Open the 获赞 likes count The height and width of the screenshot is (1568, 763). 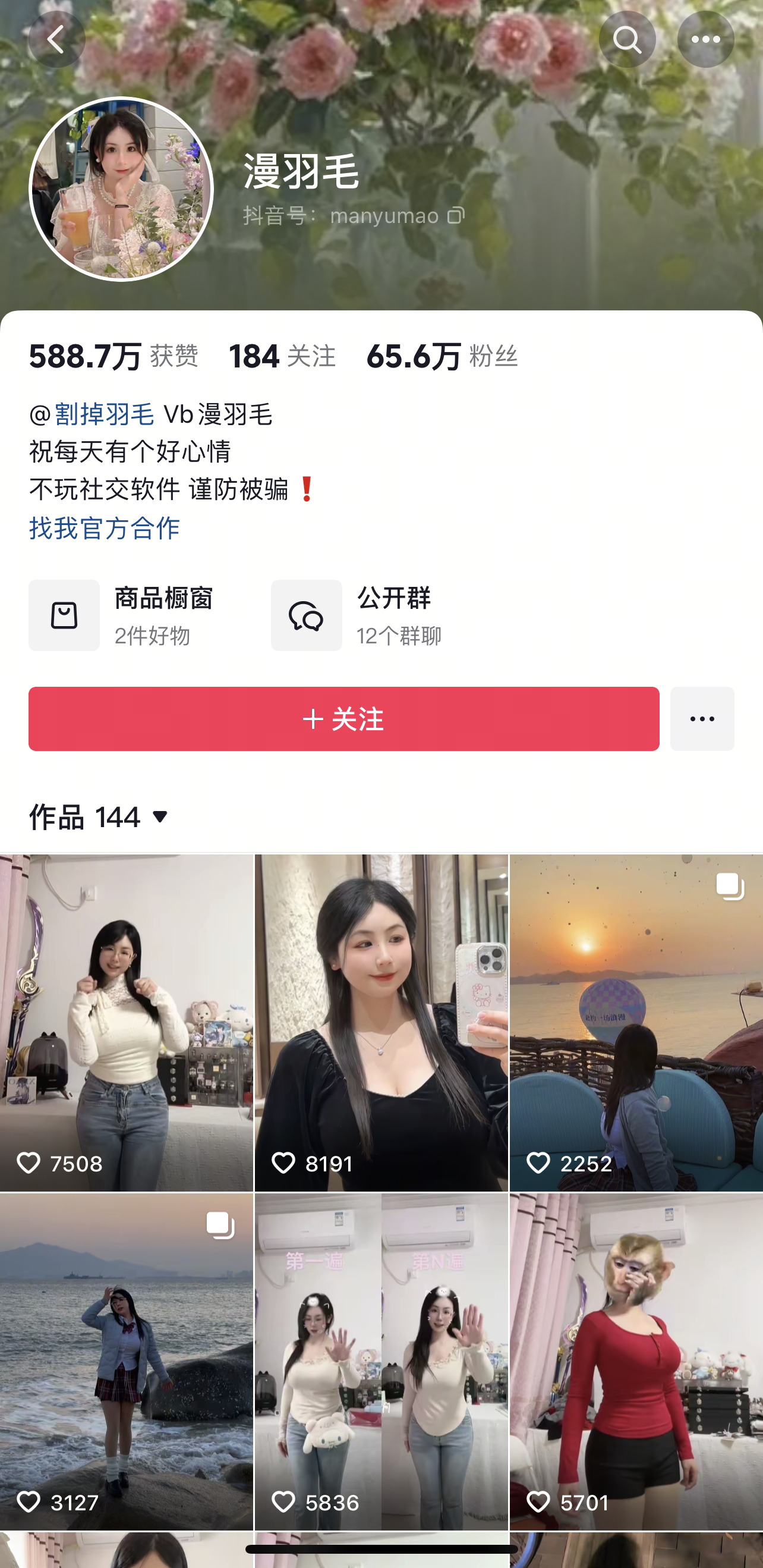pos(113,356)
